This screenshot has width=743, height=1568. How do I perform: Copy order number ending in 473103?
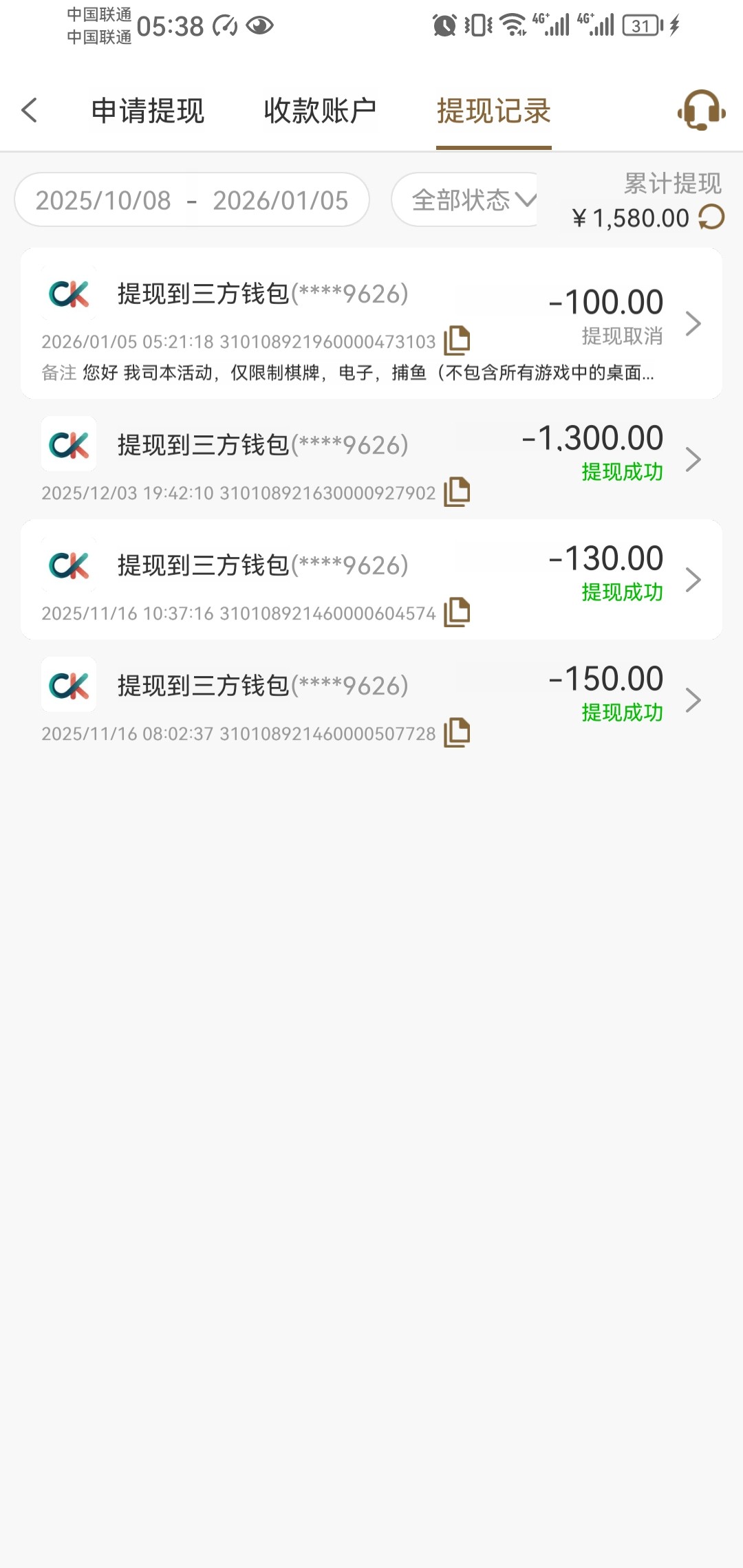[x=457, y=340]
